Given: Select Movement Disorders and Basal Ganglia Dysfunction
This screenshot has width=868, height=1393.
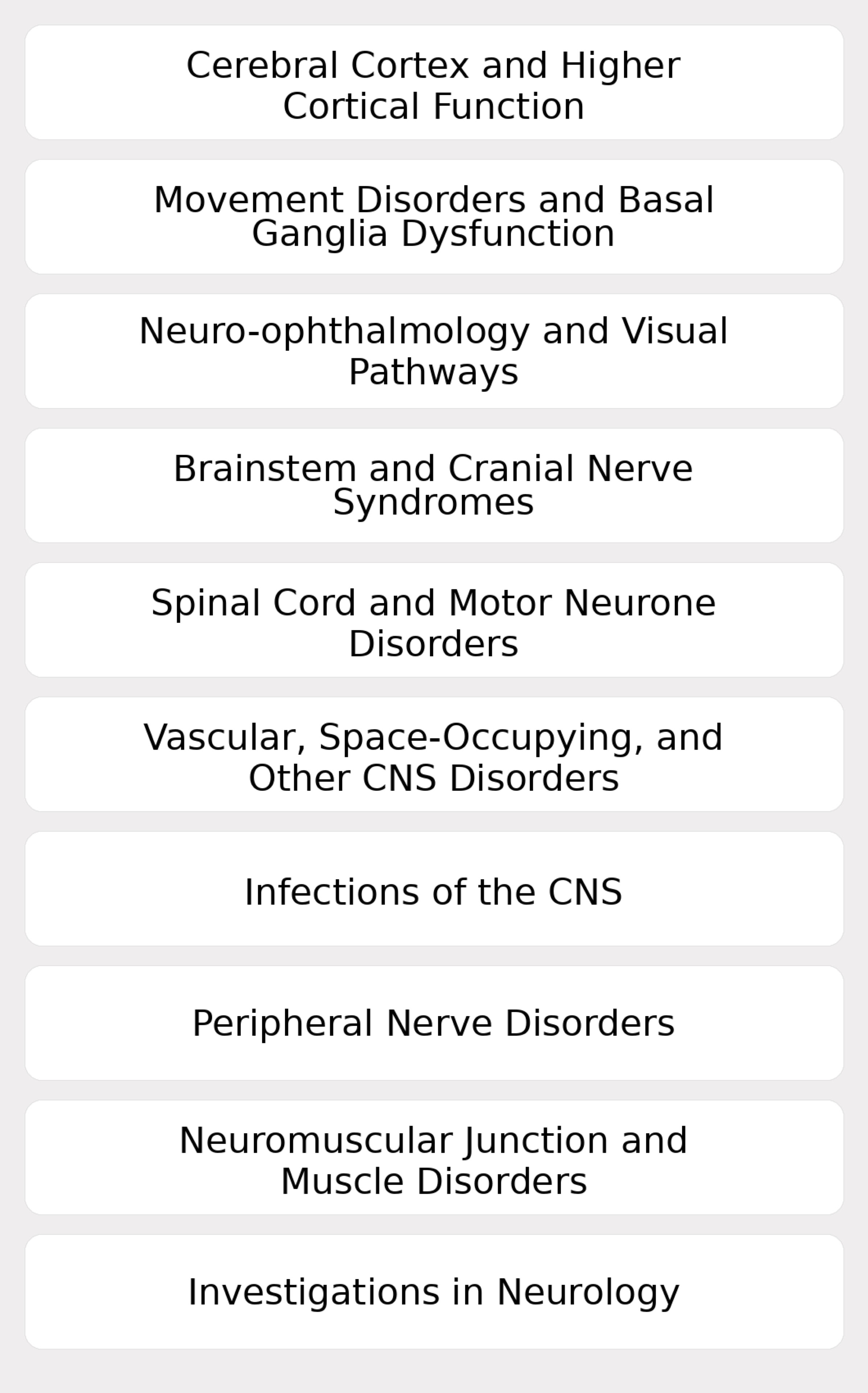Looking at the screenshot, I should 434,217.
